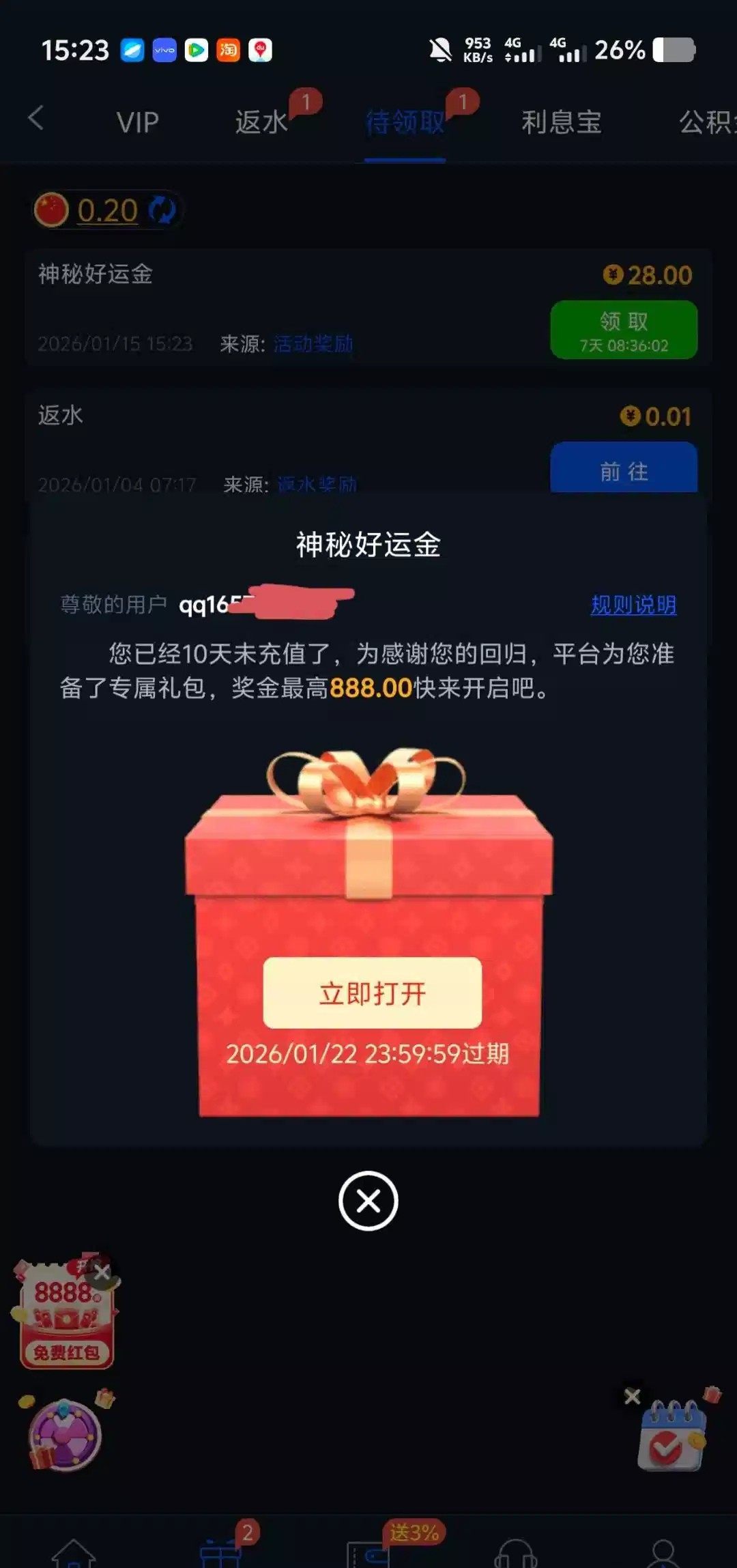
Task: Dismiss the calendar check-in floating icon
Action: (633, 1397)
